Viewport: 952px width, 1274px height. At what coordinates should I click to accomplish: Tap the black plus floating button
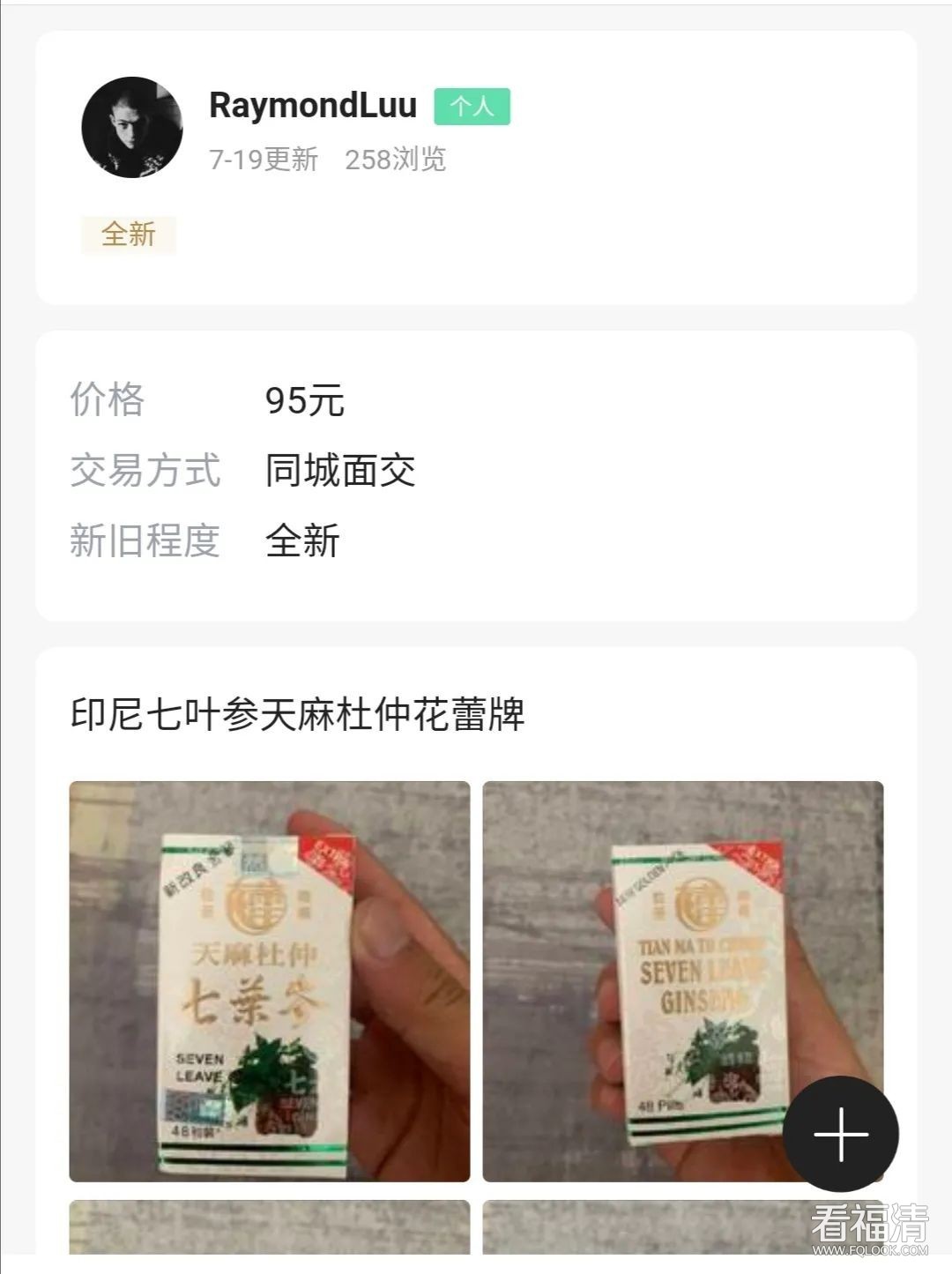840,1134
